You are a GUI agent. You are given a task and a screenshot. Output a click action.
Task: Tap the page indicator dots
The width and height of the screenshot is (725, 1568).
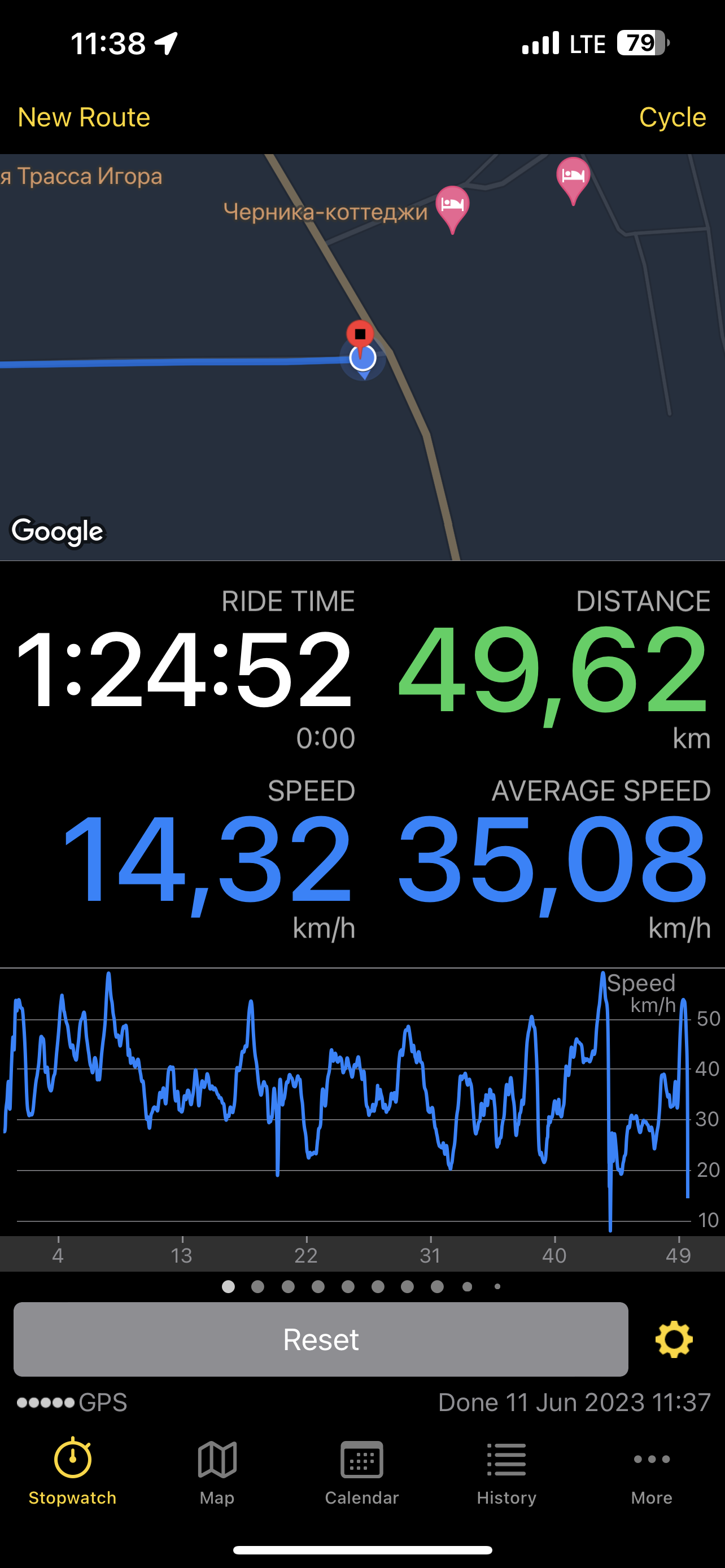click(x=362, y=1286)
